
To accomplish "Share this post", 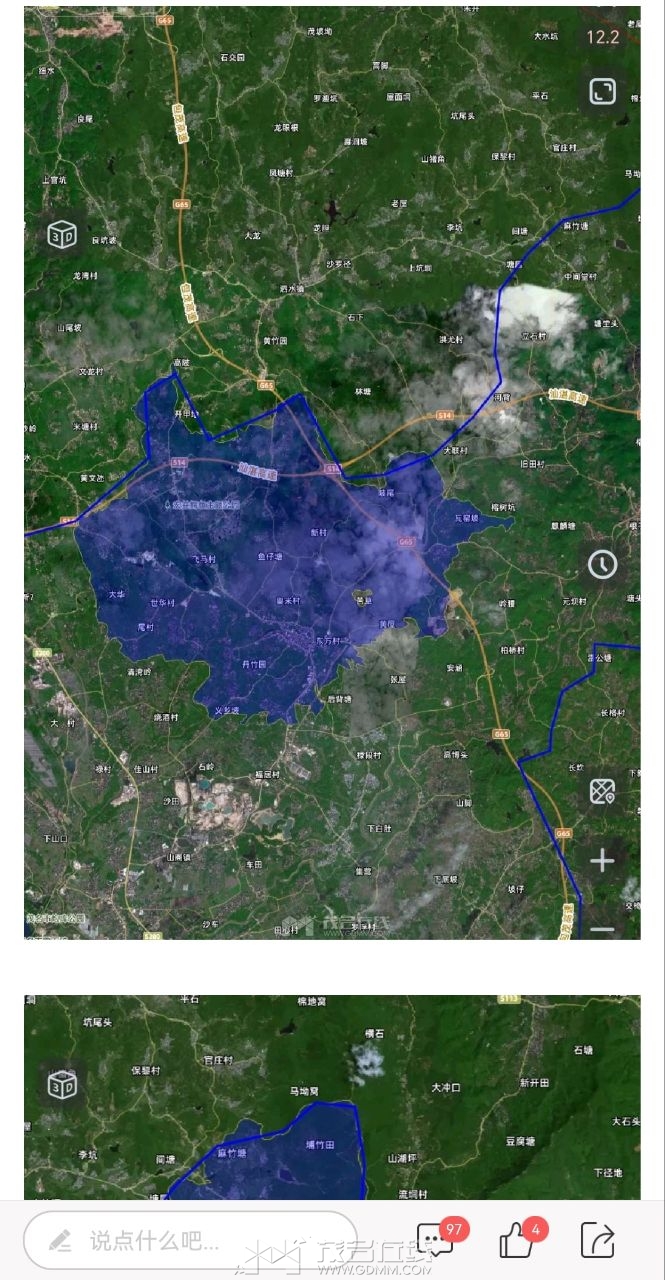I will 597,1241.
